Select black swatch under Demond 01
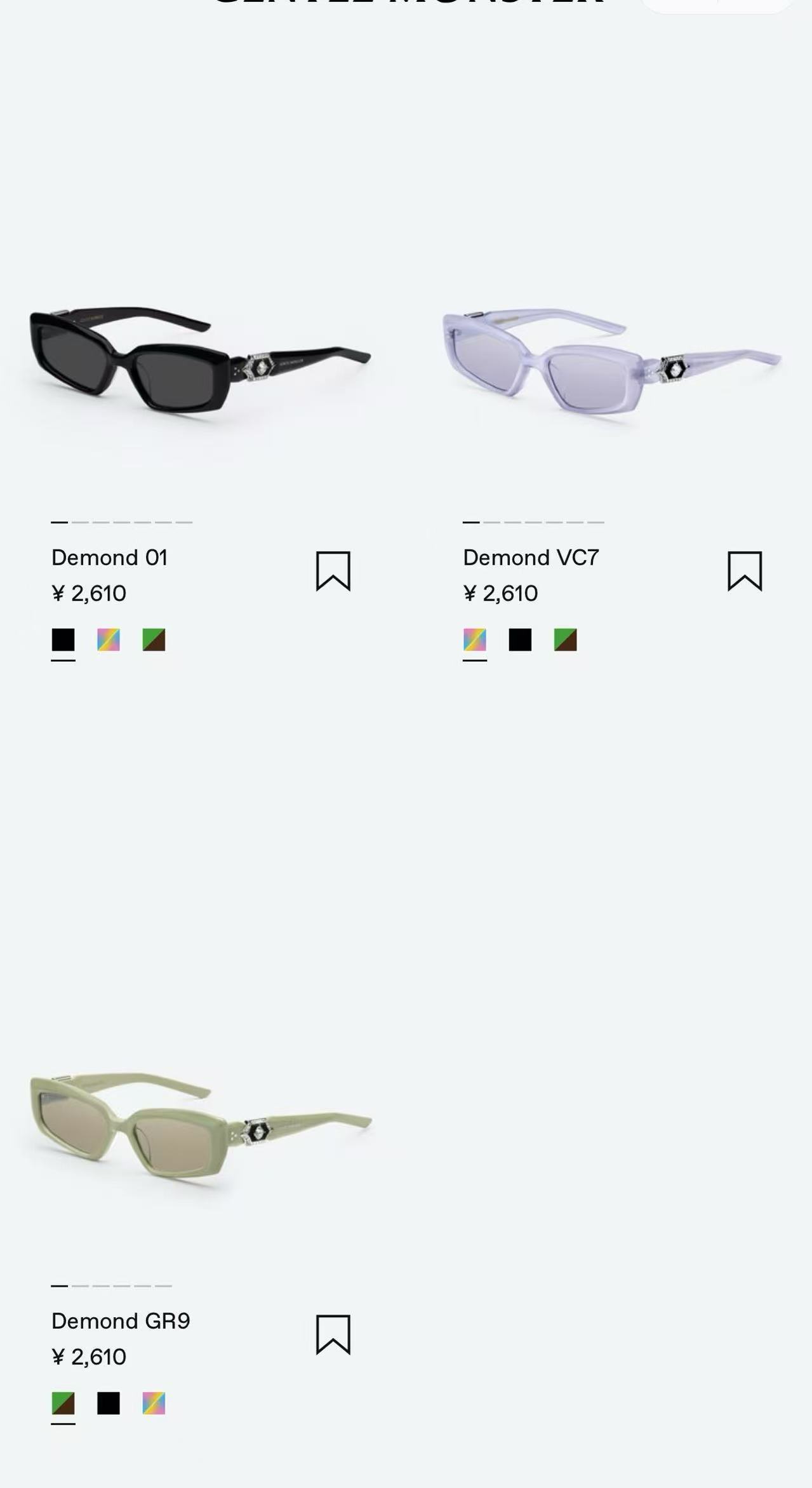 click(63, 640)
